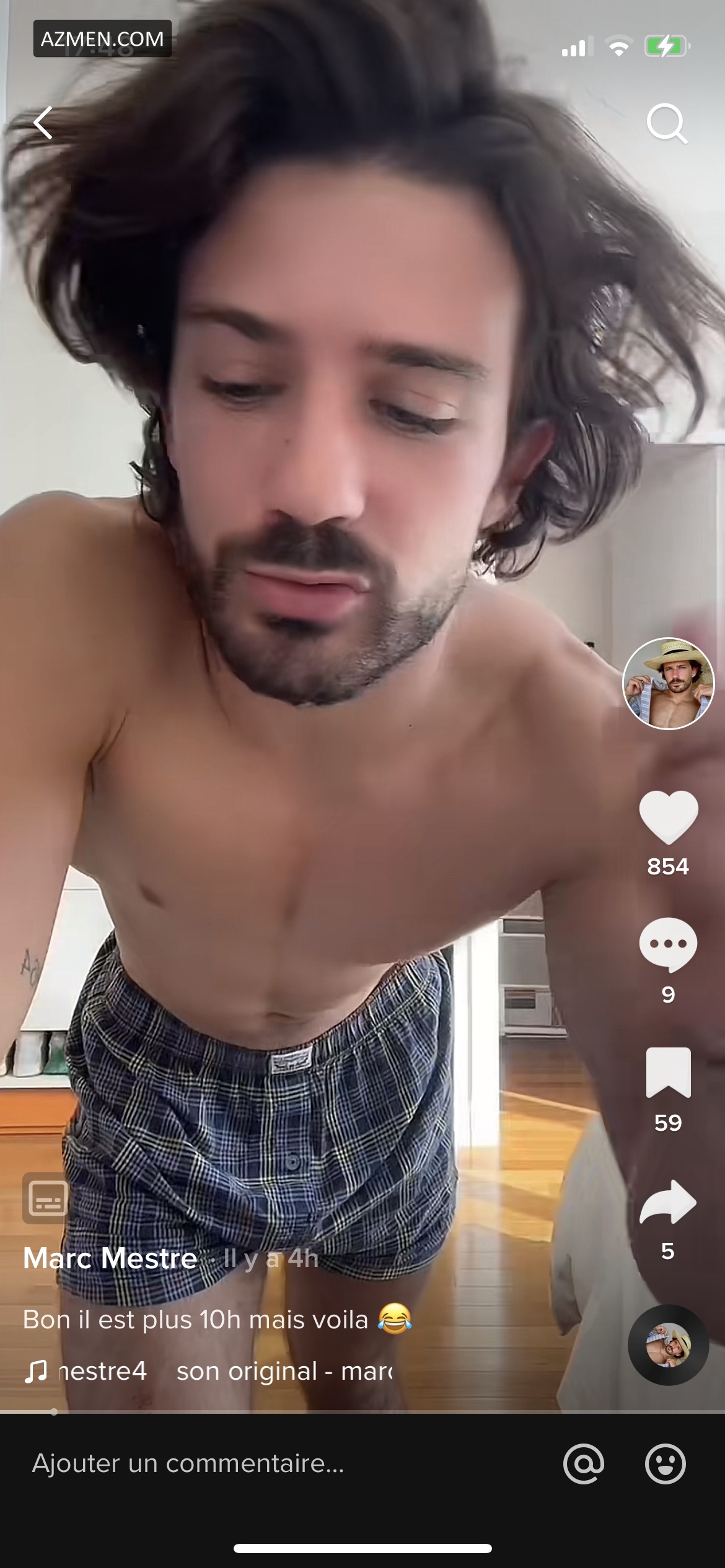Open the search magnifier icon
Viewport: 725px width, 1568px height.
[x=666, y=123]
